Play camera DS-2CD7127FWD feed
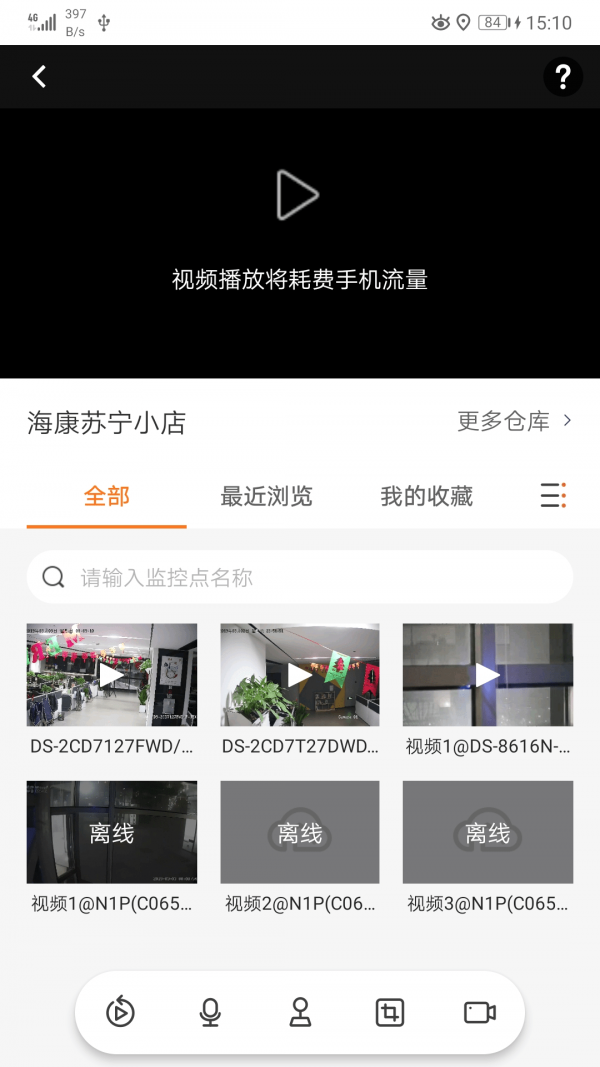This screenshot has height=1067, width=600. coord(112,675)
